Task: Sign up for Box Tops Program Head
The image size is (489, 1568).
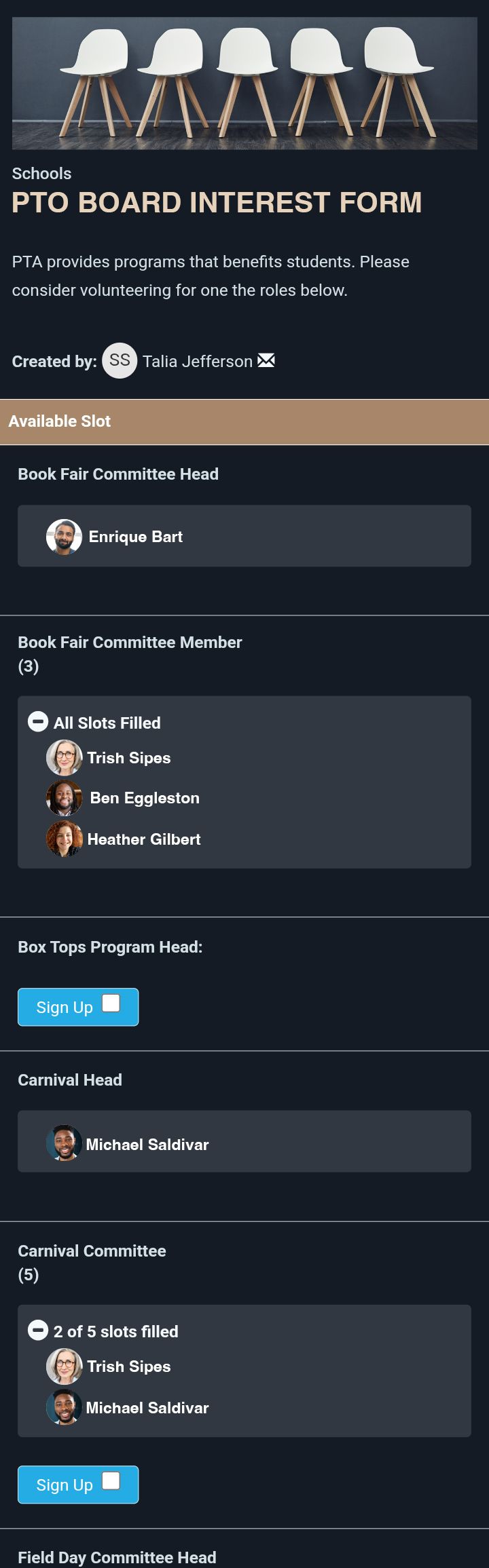Action: (x=78, y=1007)
